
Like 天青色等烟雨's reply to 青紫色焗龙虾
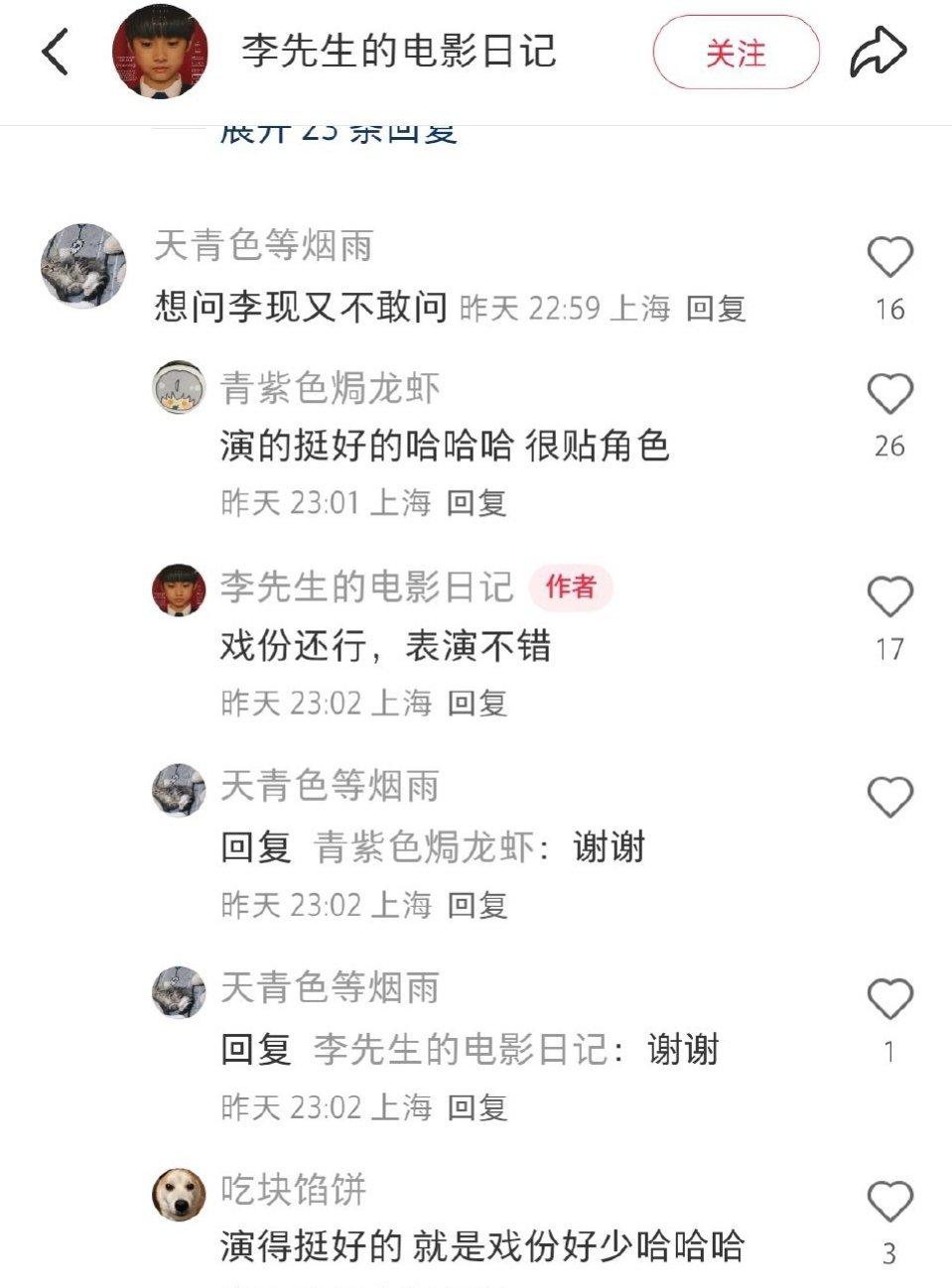pyautogui.click(x=889, y=797)
